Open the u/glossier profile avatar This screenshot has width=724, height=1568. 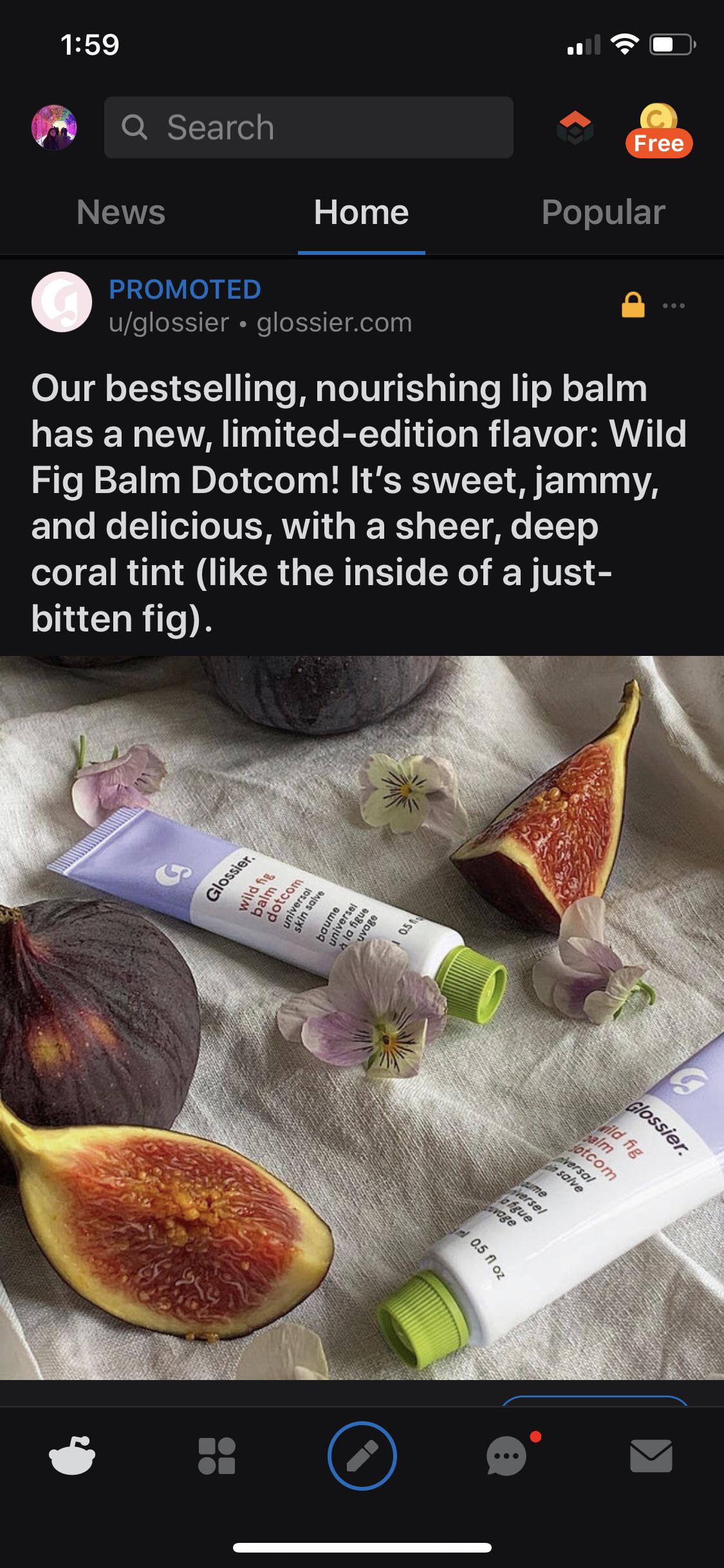62,303
